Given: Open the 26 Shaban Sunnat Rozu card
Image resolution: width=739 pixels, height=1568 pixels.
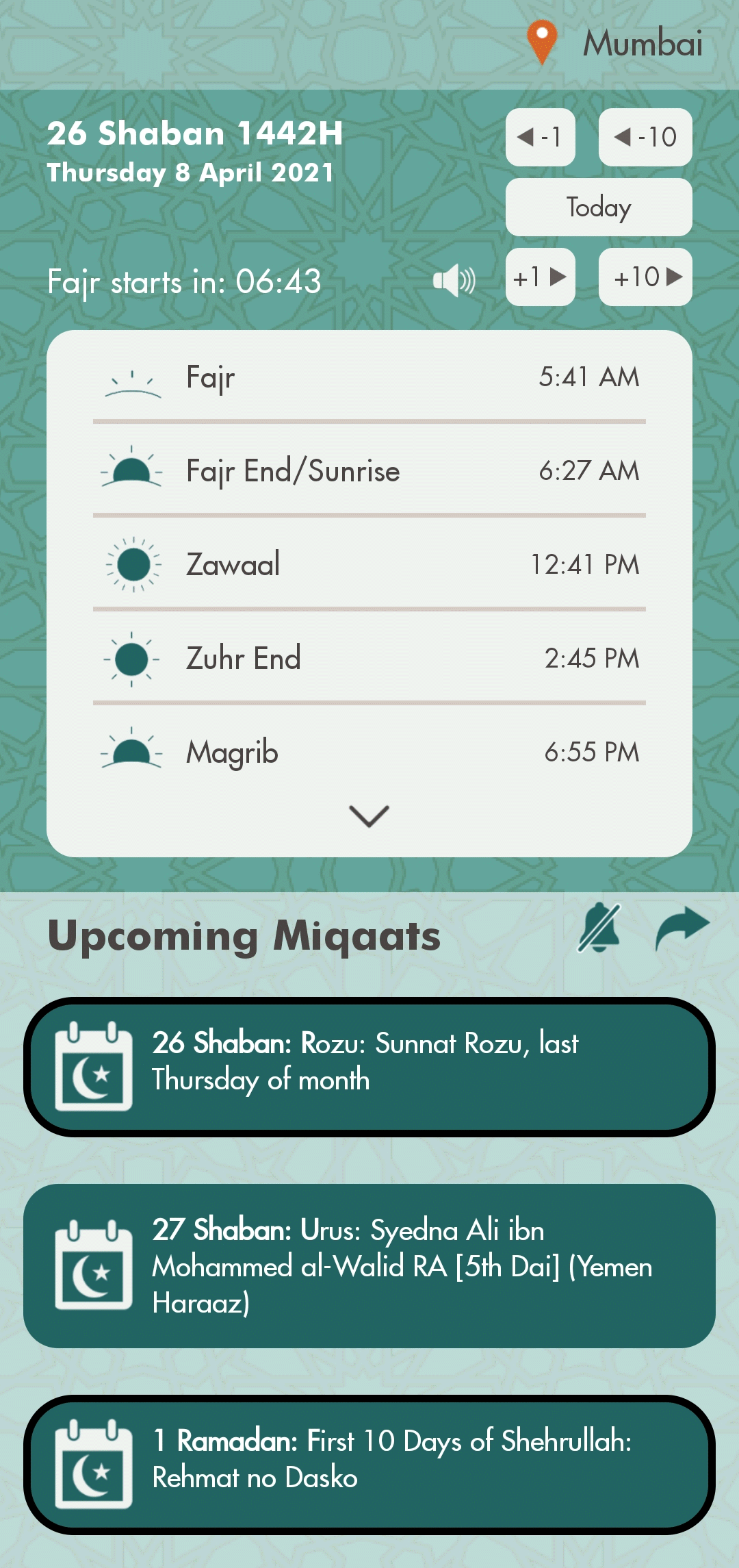Looking at the screenshot, I should pyautogui.click(x=369, y=1066).
